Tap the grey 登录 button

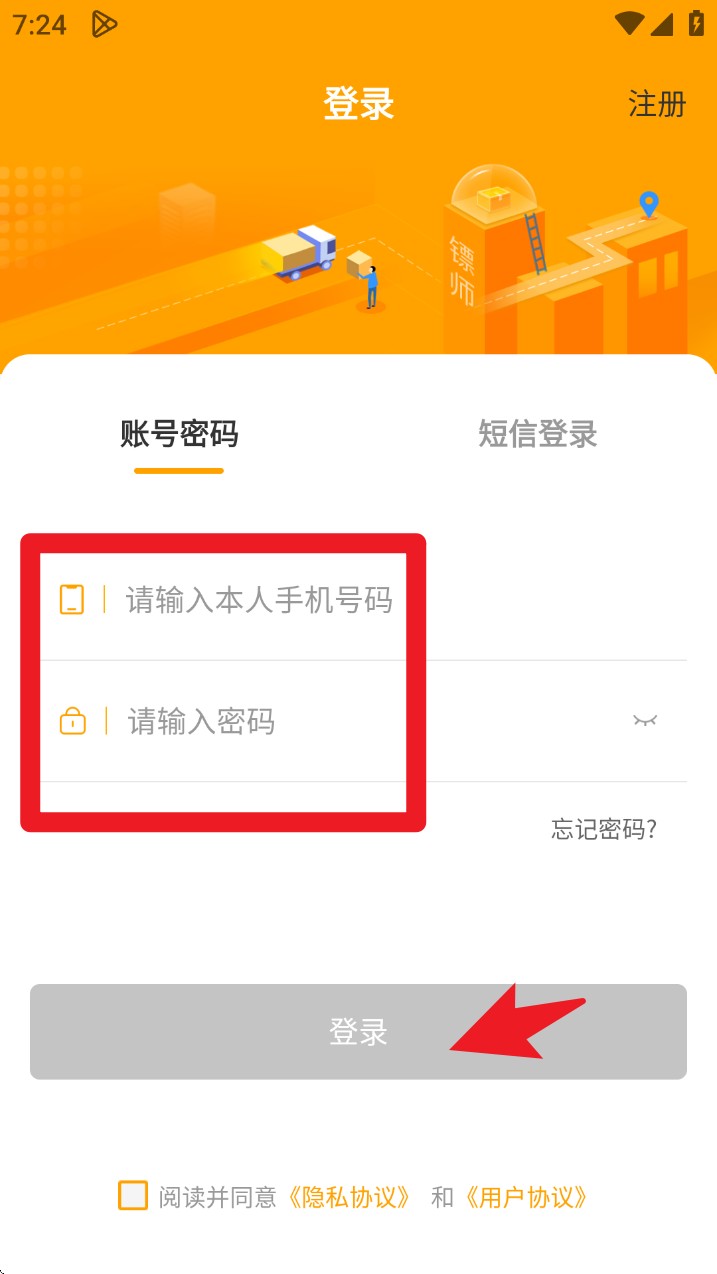(x=358, y=1032)
